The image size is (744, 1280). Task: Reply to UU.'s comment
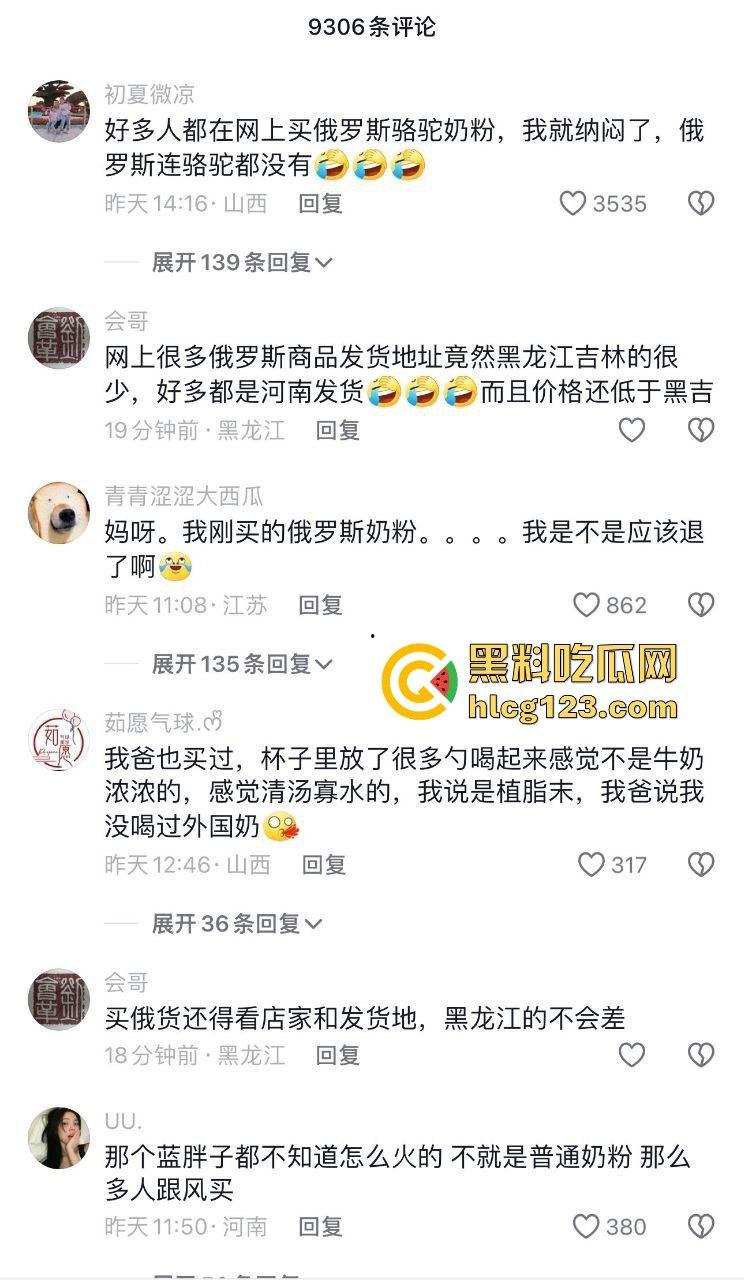(321, 1227)
